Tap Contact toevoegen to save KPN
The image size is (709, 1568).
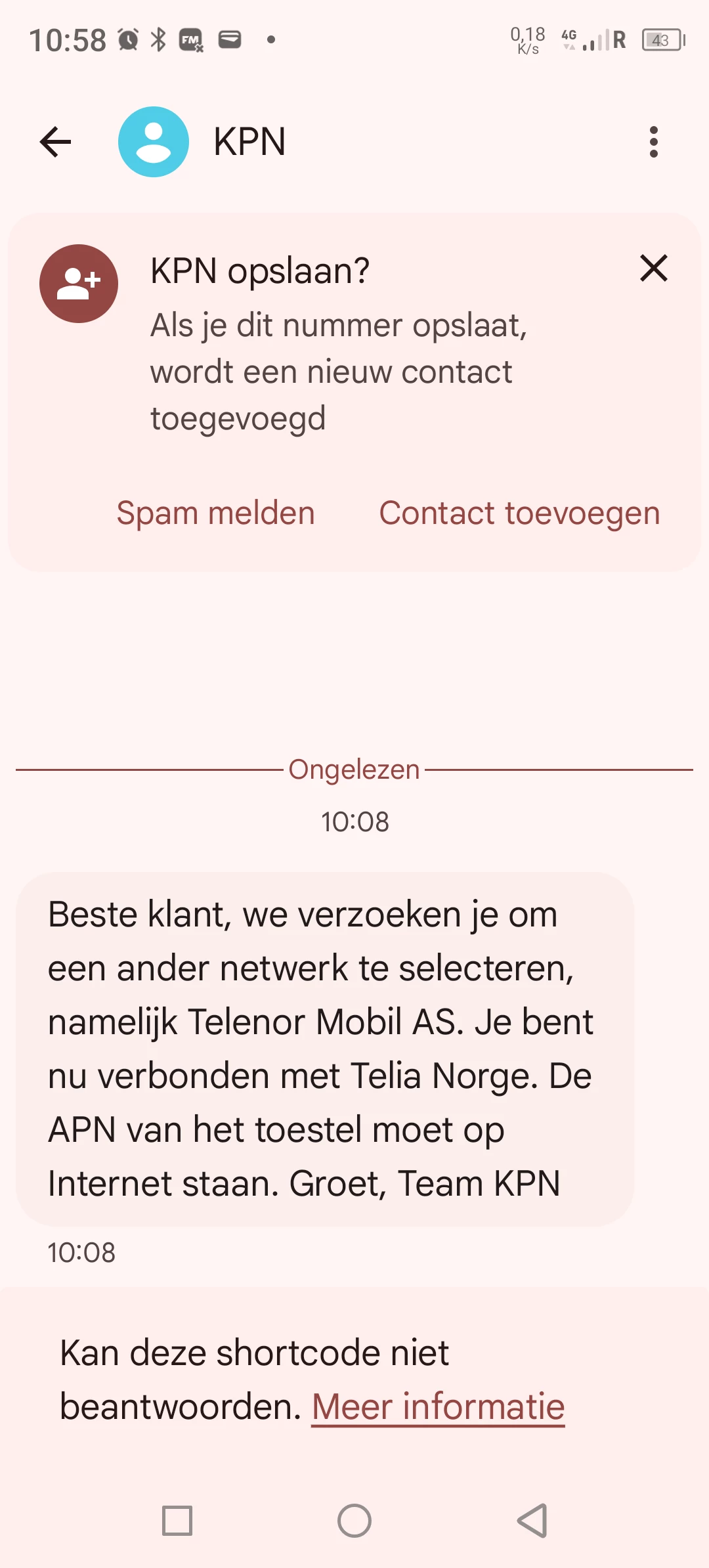pos(519,513)
